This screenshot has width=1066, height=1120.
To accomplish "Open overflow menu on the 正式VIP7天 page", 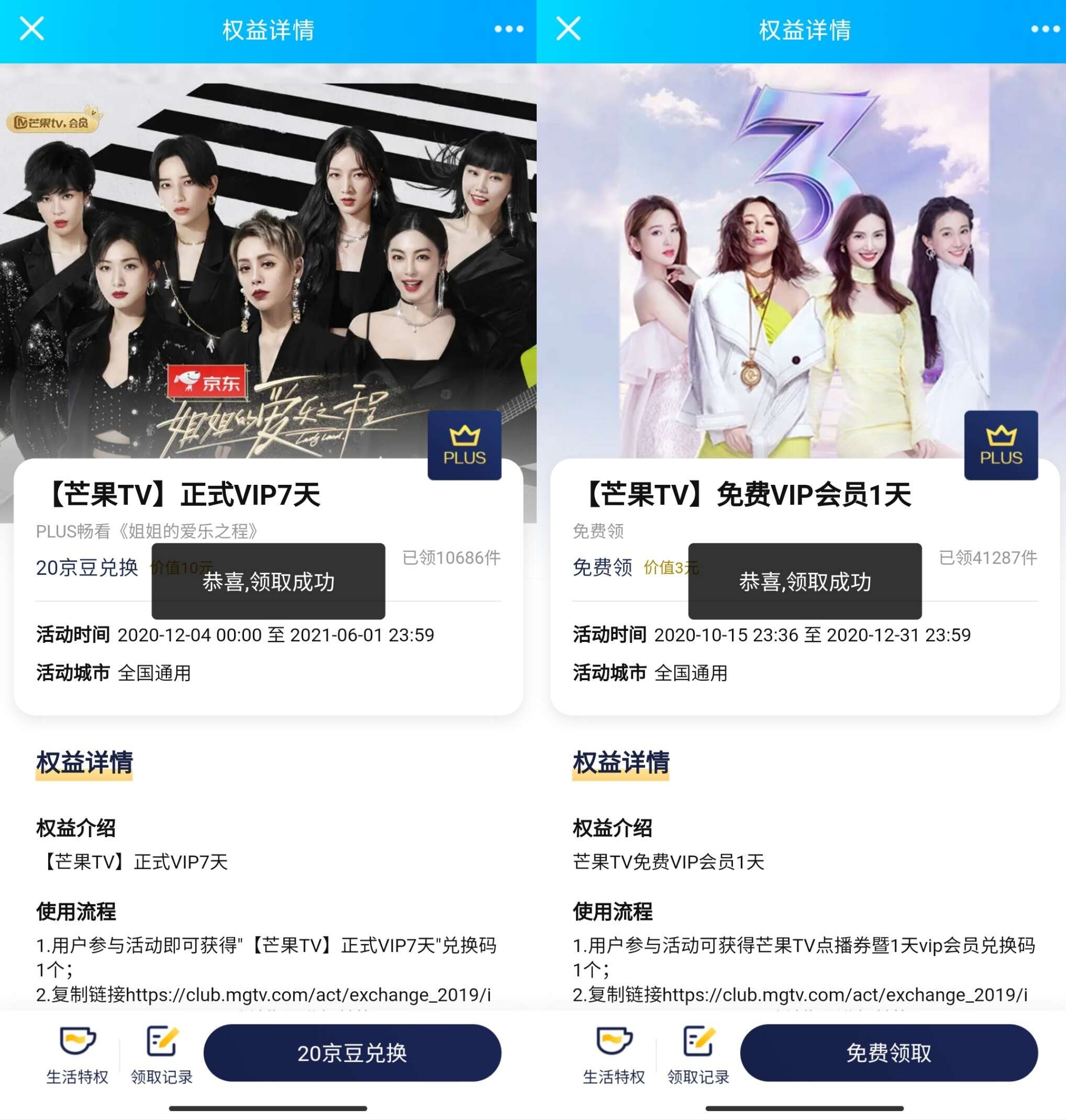I will point(508,29).
